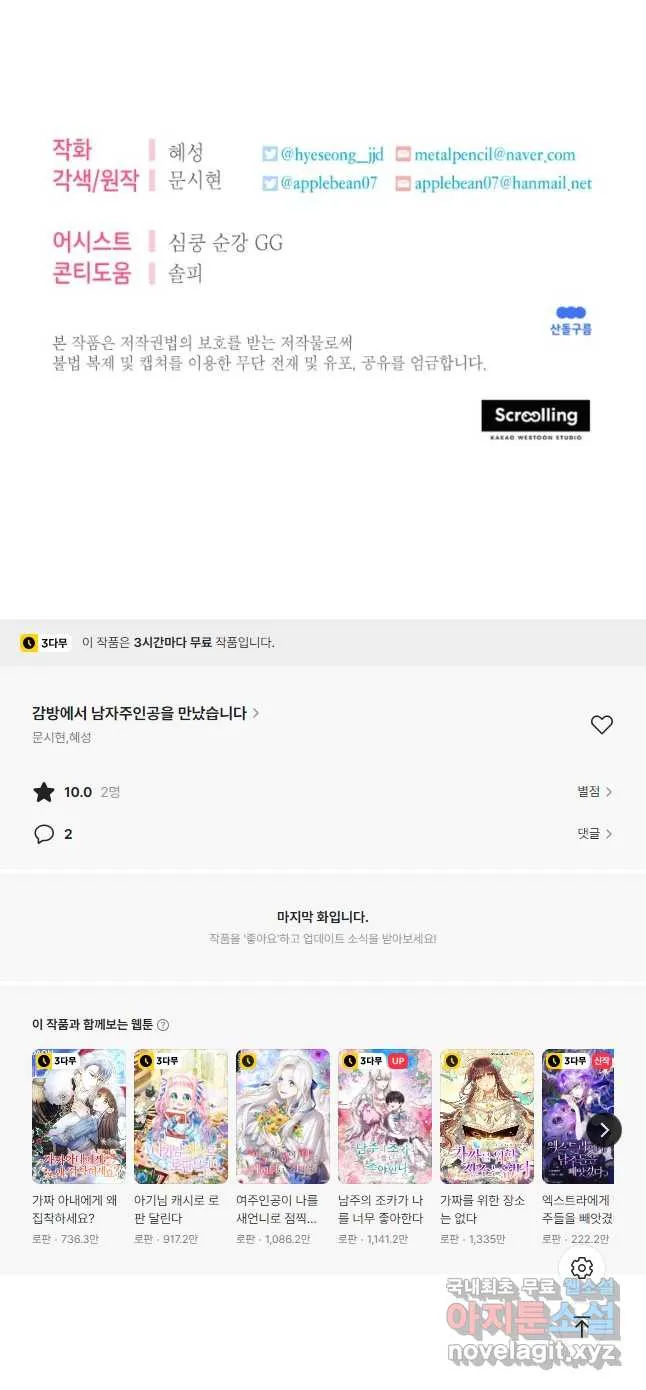Open the viewer settings gear
Viewport: 646px width, 1390px height.
[582, 1268]
